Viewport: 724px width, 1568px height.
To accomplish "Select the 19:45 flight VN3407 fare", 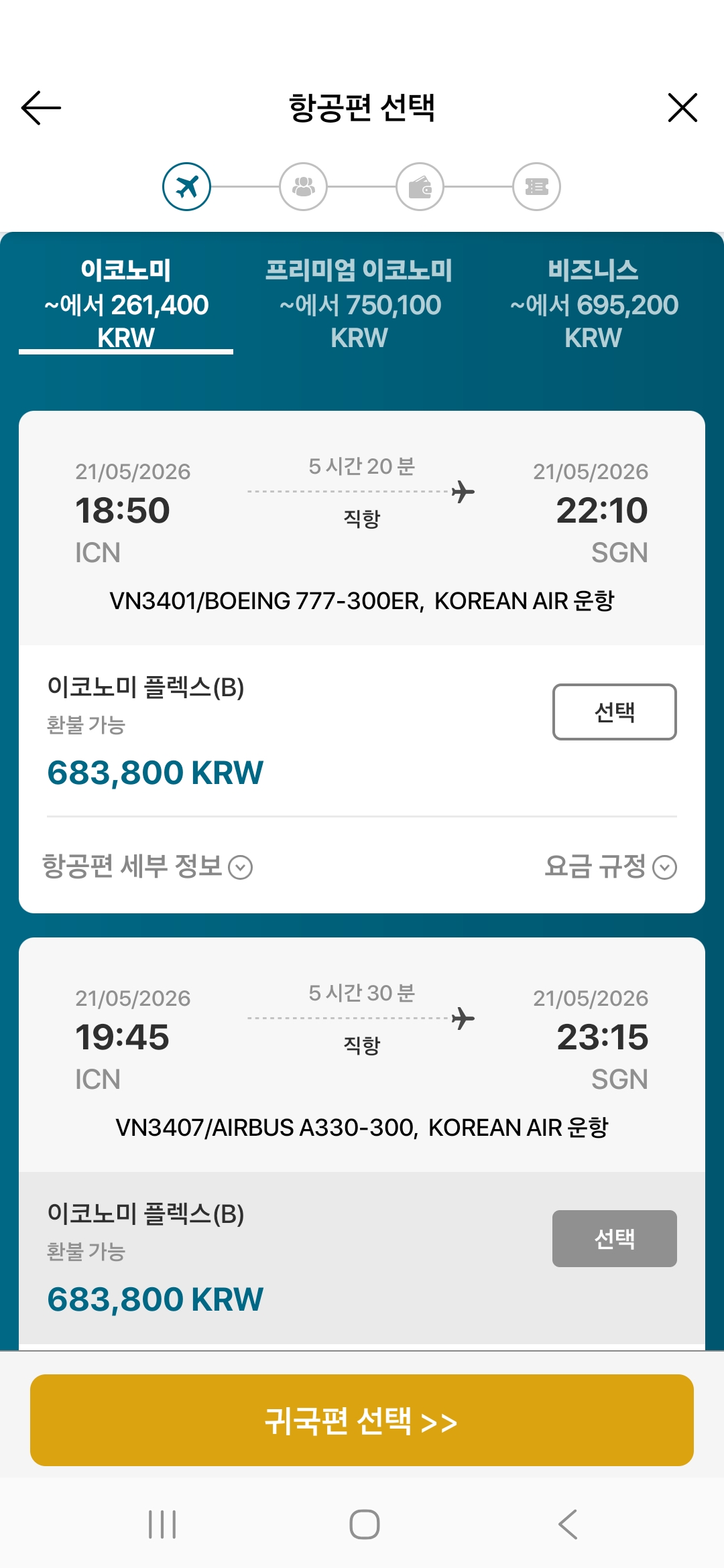I will (x=614, y=1238).
